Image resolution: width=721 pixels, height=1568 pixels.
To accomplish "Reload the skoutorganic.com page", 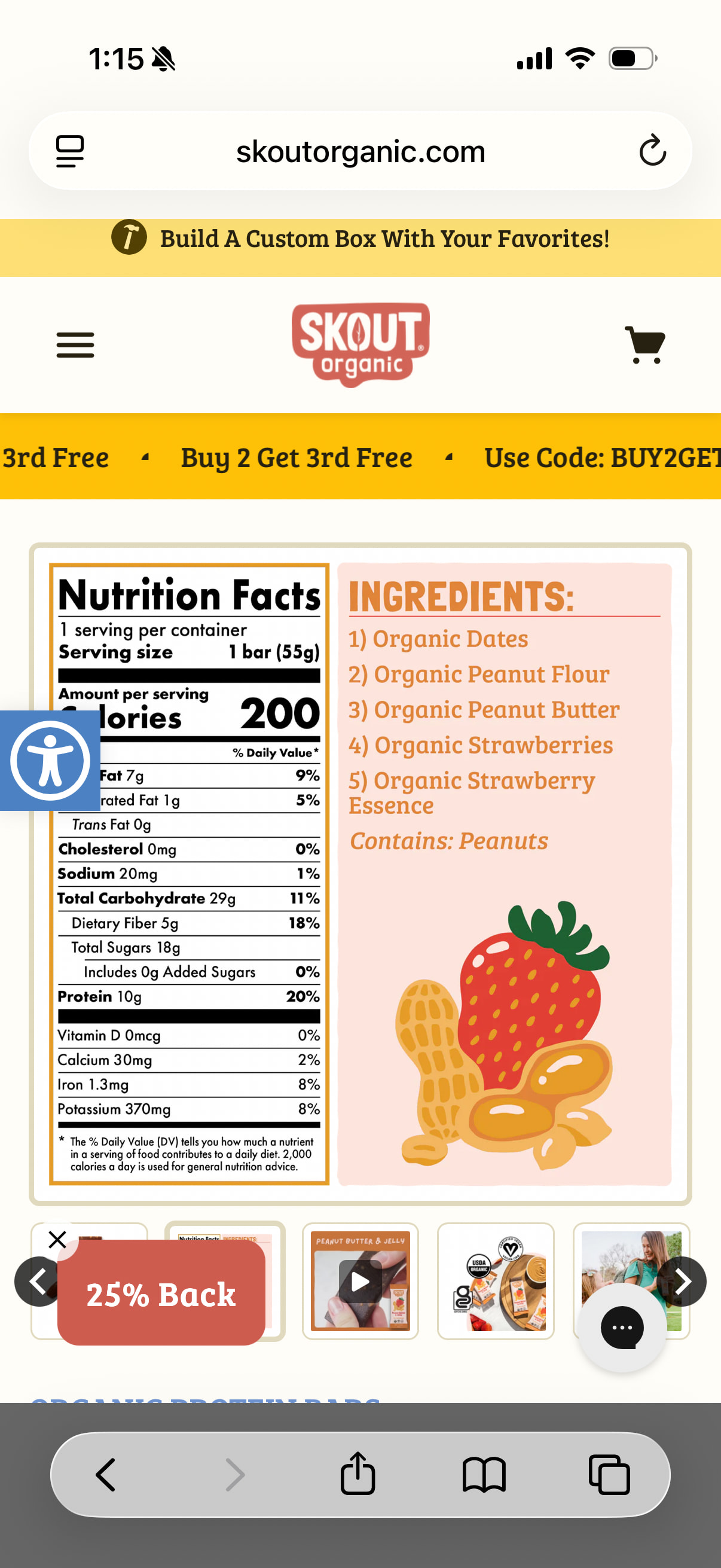I will coord(652,151).
